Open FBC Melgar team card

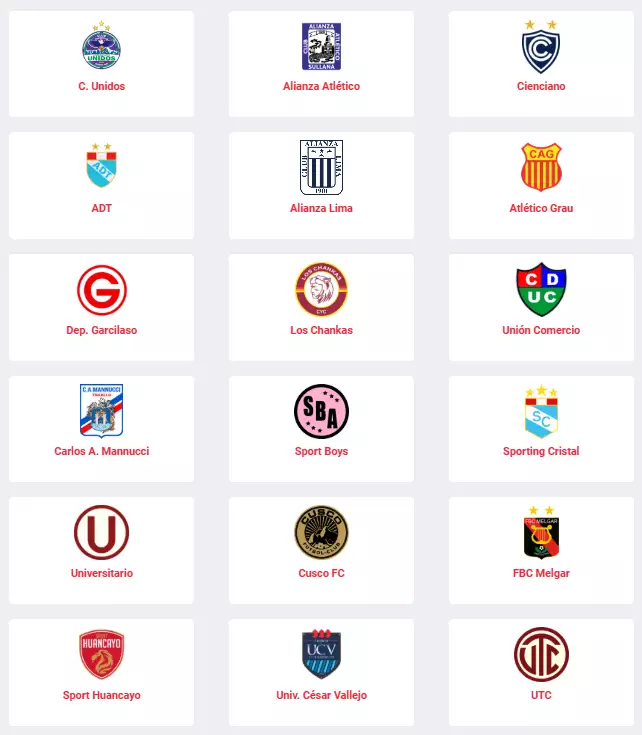pyautogui.click(x=541, y=550)
